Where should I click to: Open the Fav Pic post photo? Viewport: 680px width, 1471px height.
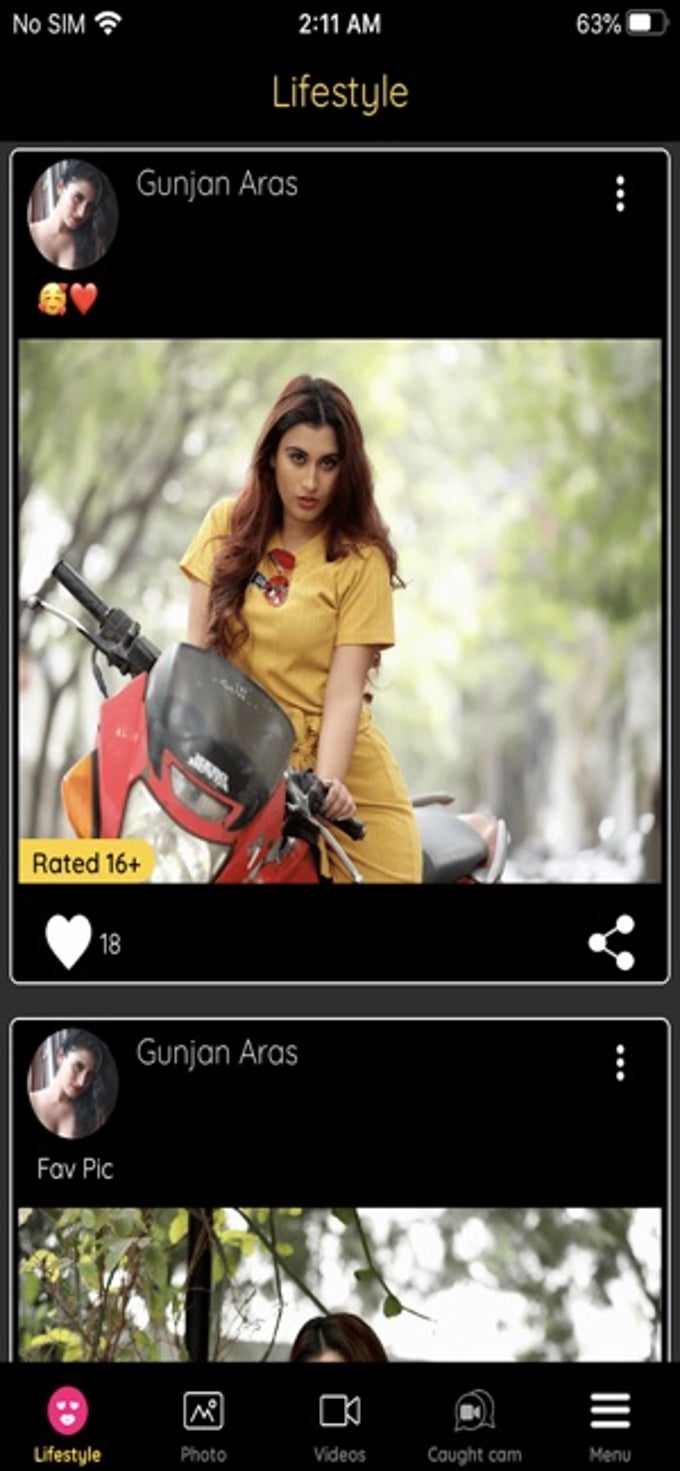click(x=340, y=1285)
